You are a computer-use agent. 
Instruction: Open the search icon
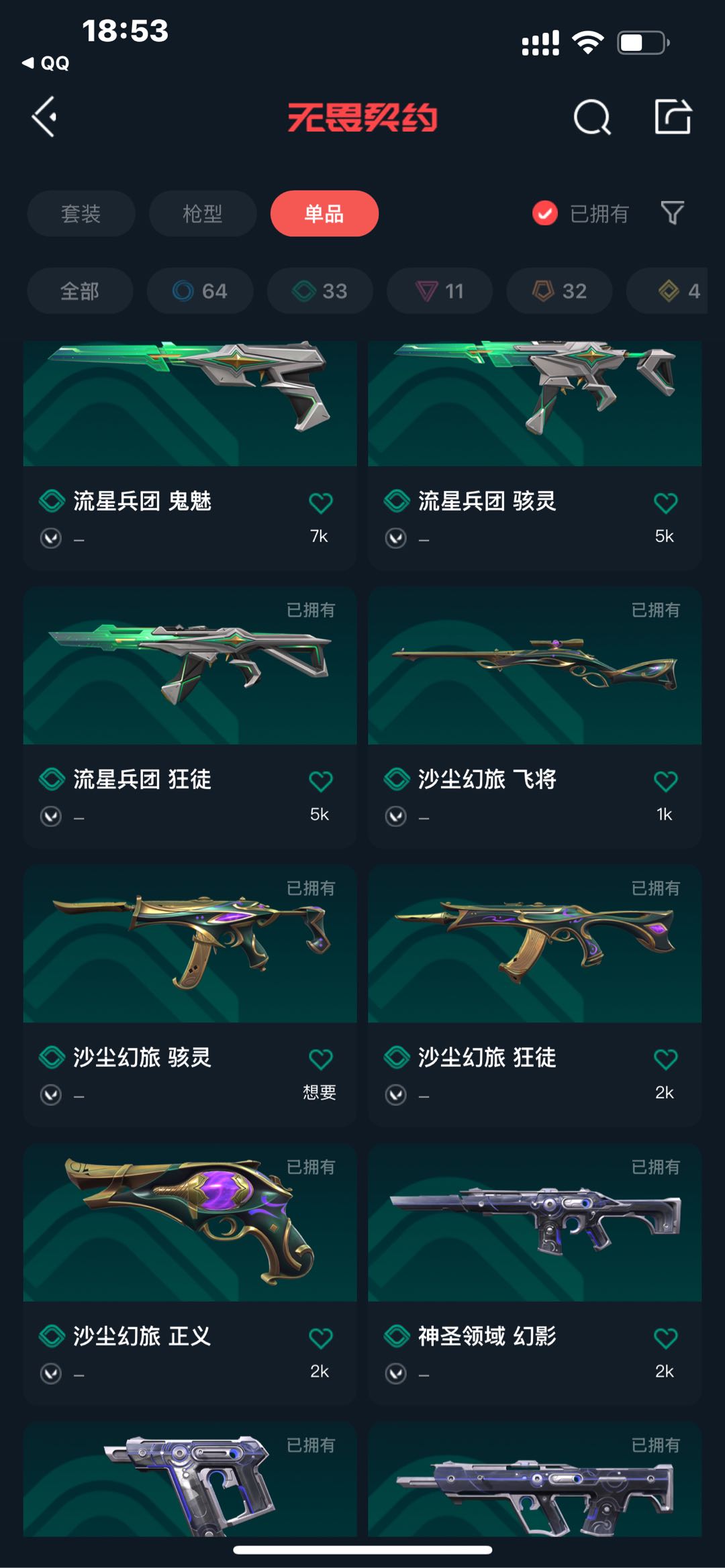coord(591,117)
